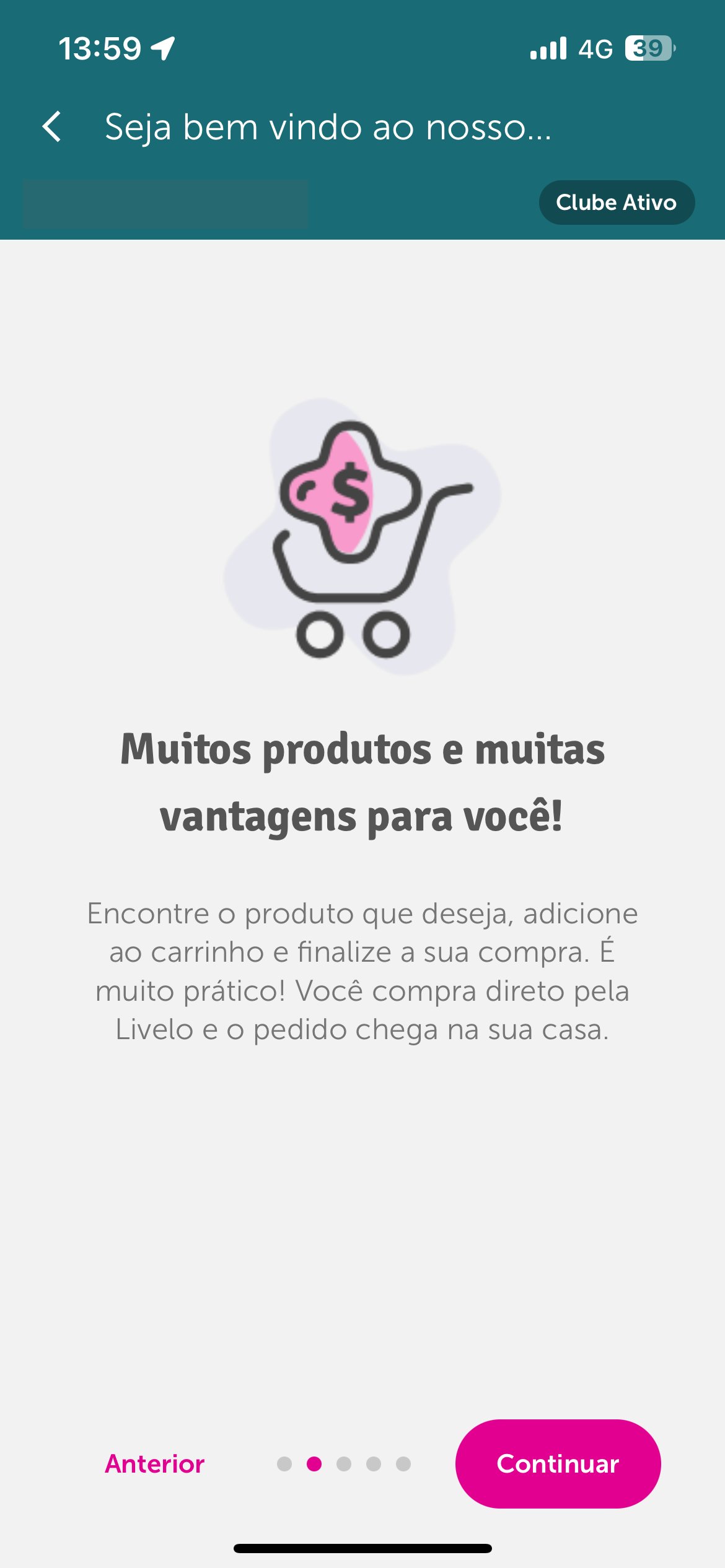This screenshot has height=1568, width=725.
Task: Go back using the header arrow
Action: pos(52,127)
